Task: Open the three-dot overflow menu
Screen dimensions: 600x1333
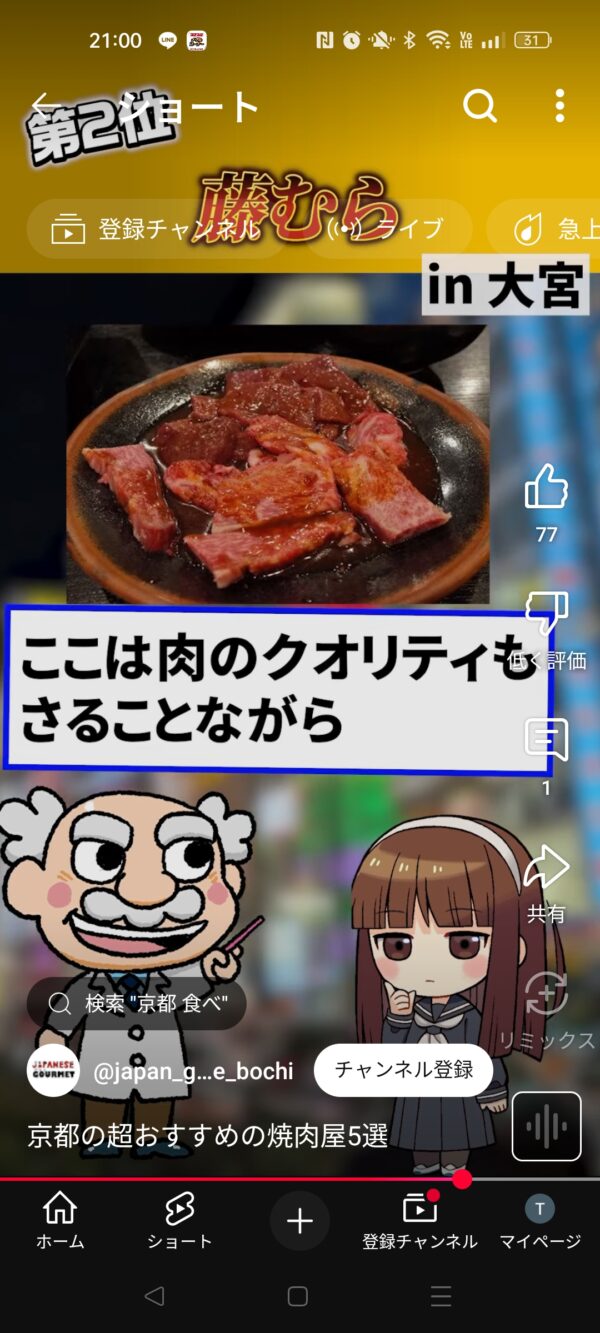Action: tap(560, 105)
